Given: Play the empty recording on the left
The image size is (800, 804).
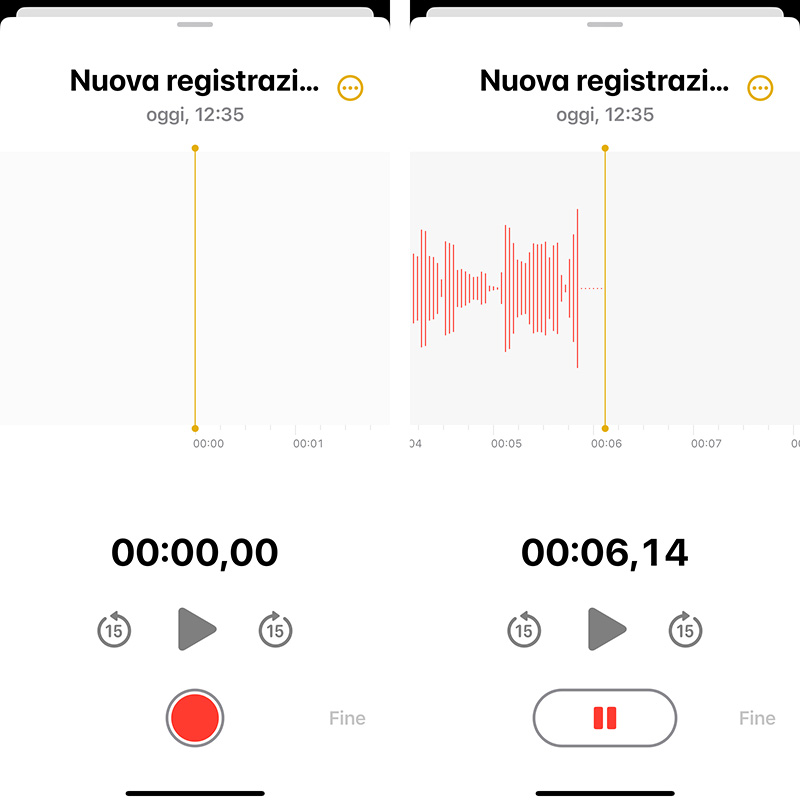Looking at the screenshot, I should (197, 630).
